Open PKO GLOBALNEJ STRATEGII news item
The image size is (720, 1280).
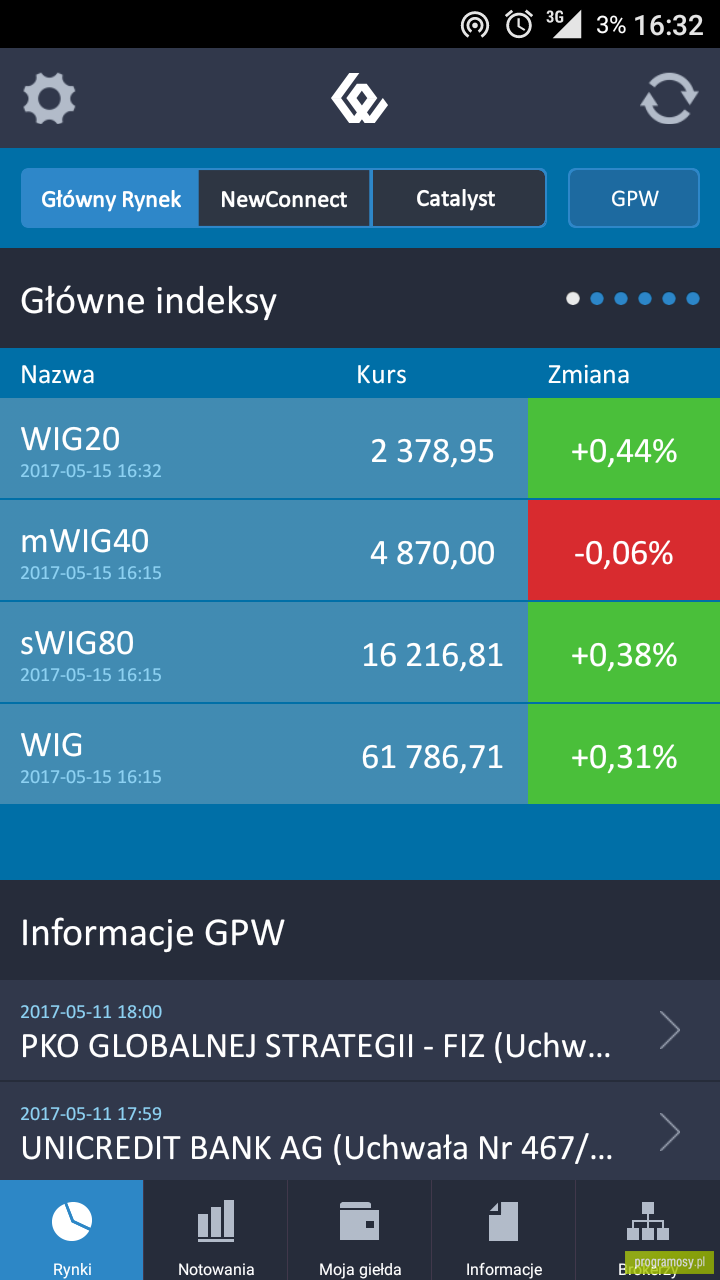pos(360,1031)
